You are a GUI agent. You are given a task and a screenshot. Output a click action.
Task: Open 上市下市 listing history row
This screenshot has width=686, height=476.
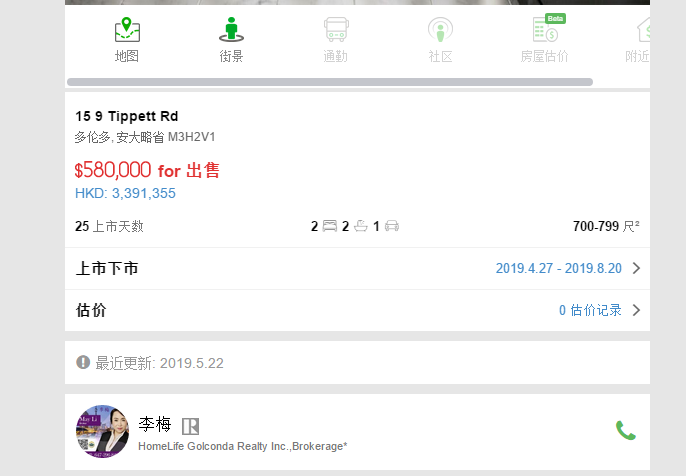[x=357, y=268]
